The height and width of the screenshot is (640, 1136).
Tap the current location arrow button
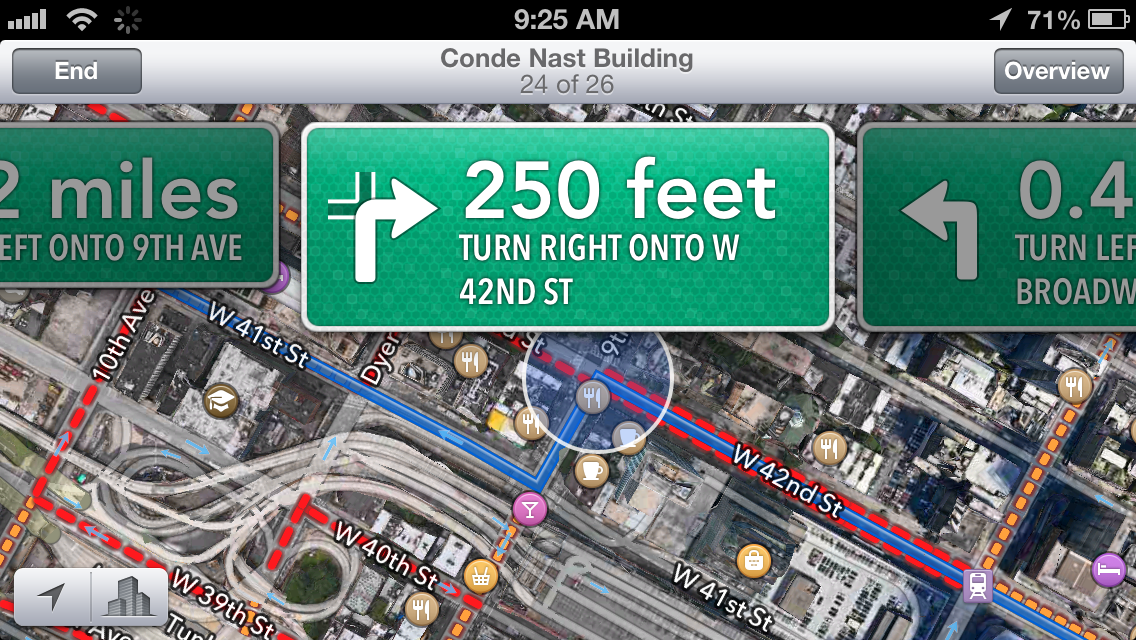(x=52, y=598)
